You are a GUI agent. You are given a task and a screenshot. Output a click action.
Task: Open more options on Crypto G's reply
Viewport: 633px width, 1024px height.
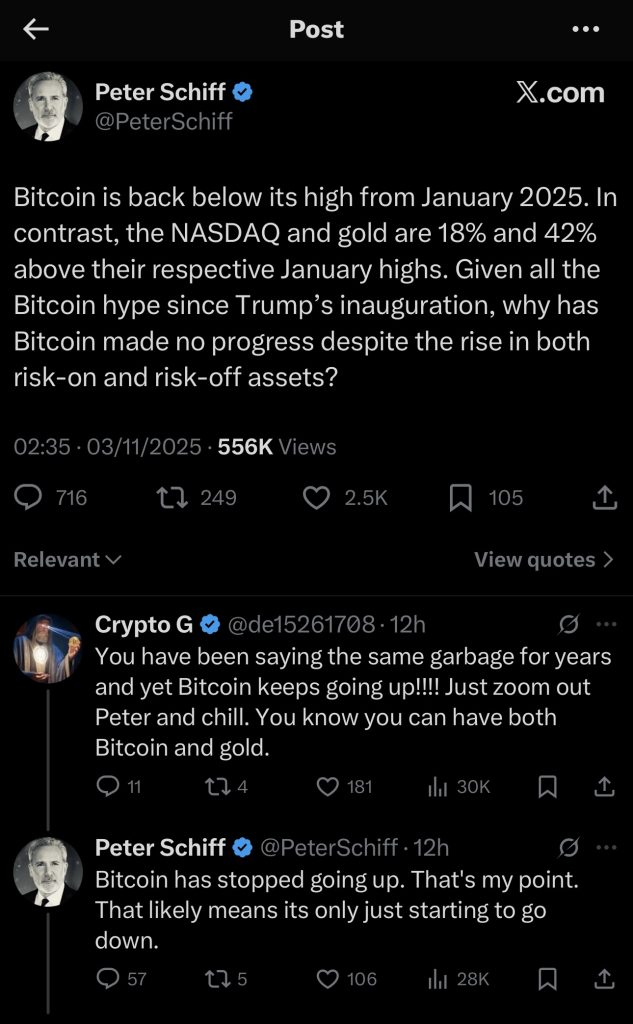pyautogui.click(x=606, y=625)
